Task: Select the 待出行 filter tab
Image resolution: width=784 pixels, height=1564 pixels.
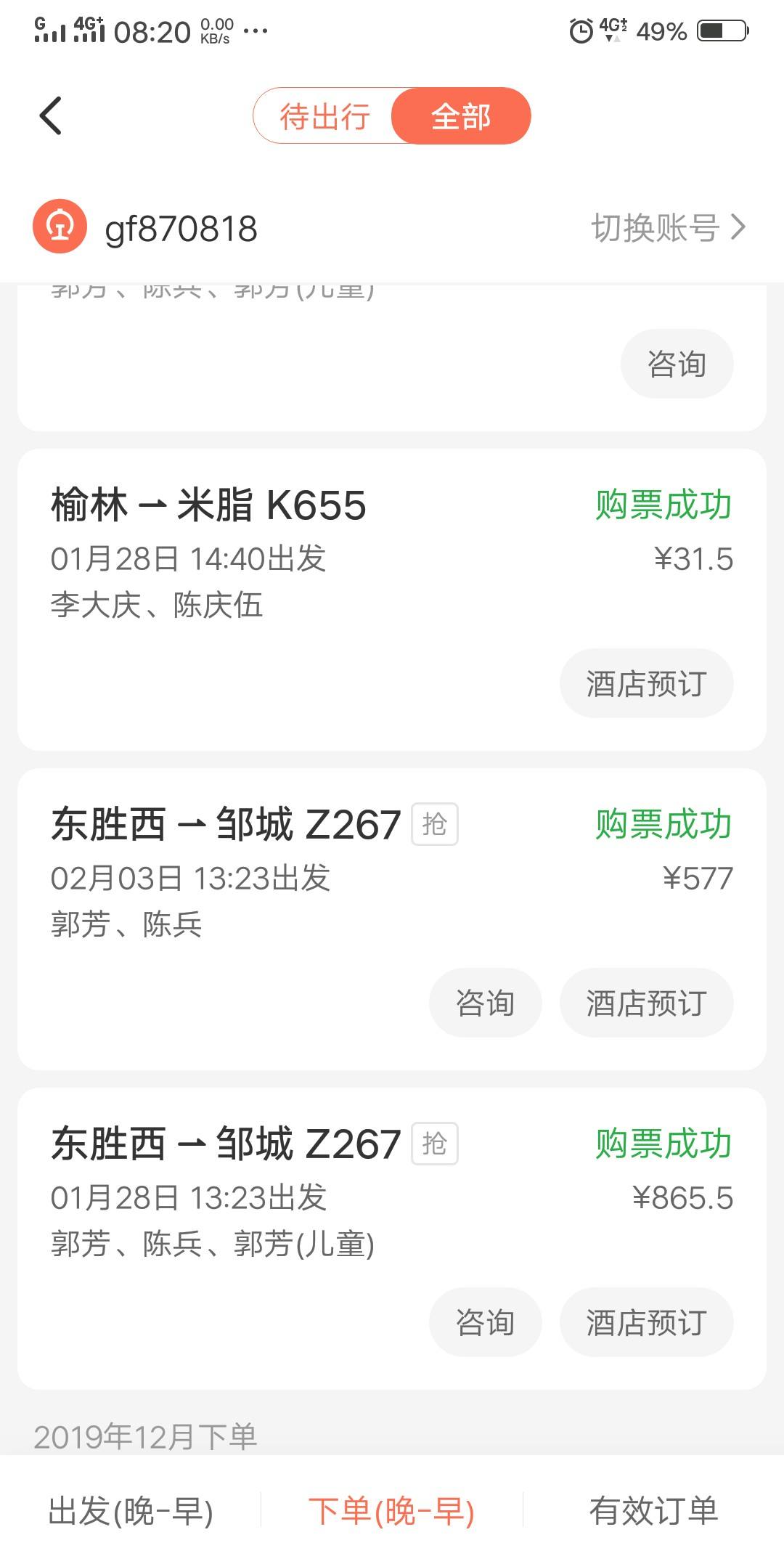Action: click(x=324, y=115)
